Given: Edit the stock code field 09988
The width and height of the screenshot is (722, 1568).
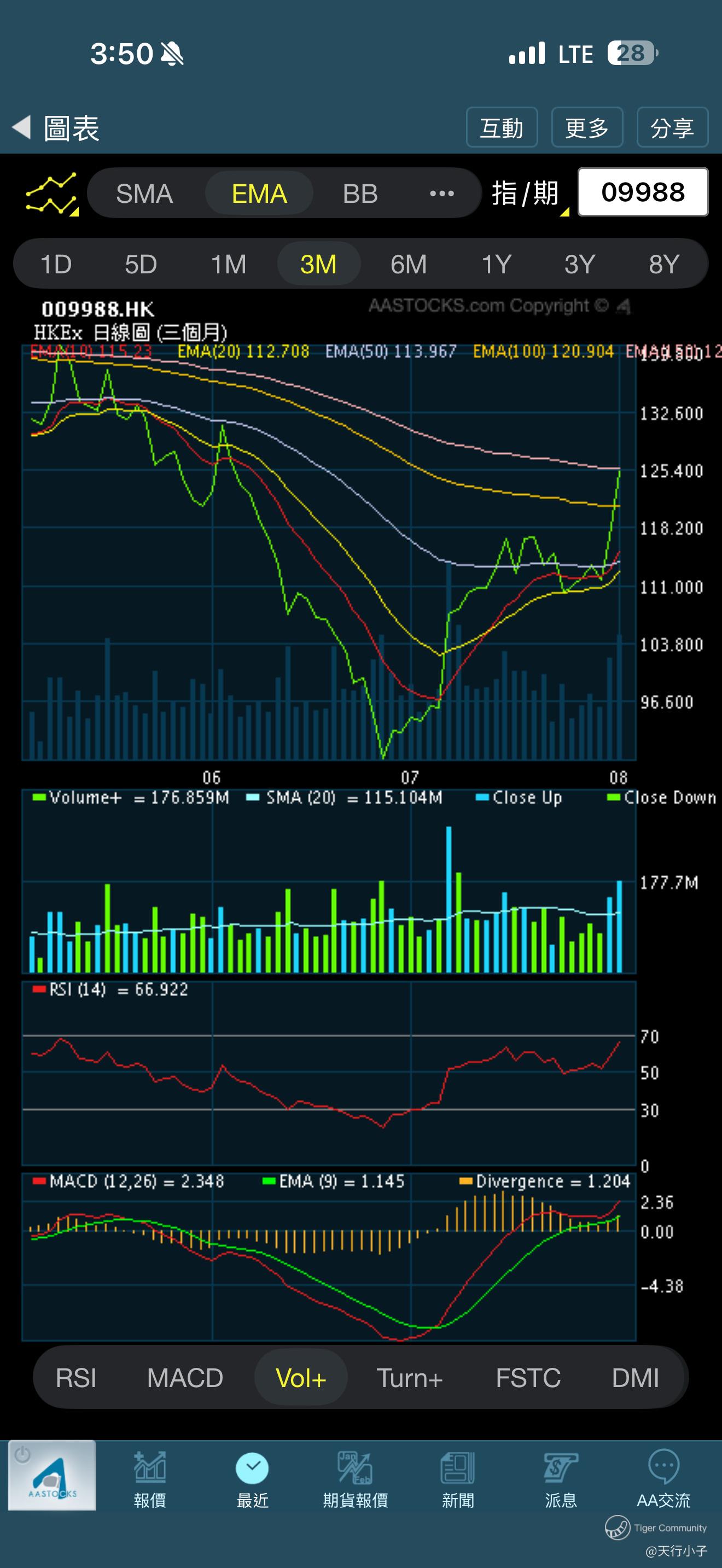Looking at the screenshot, I should click(x=643, y=192).
